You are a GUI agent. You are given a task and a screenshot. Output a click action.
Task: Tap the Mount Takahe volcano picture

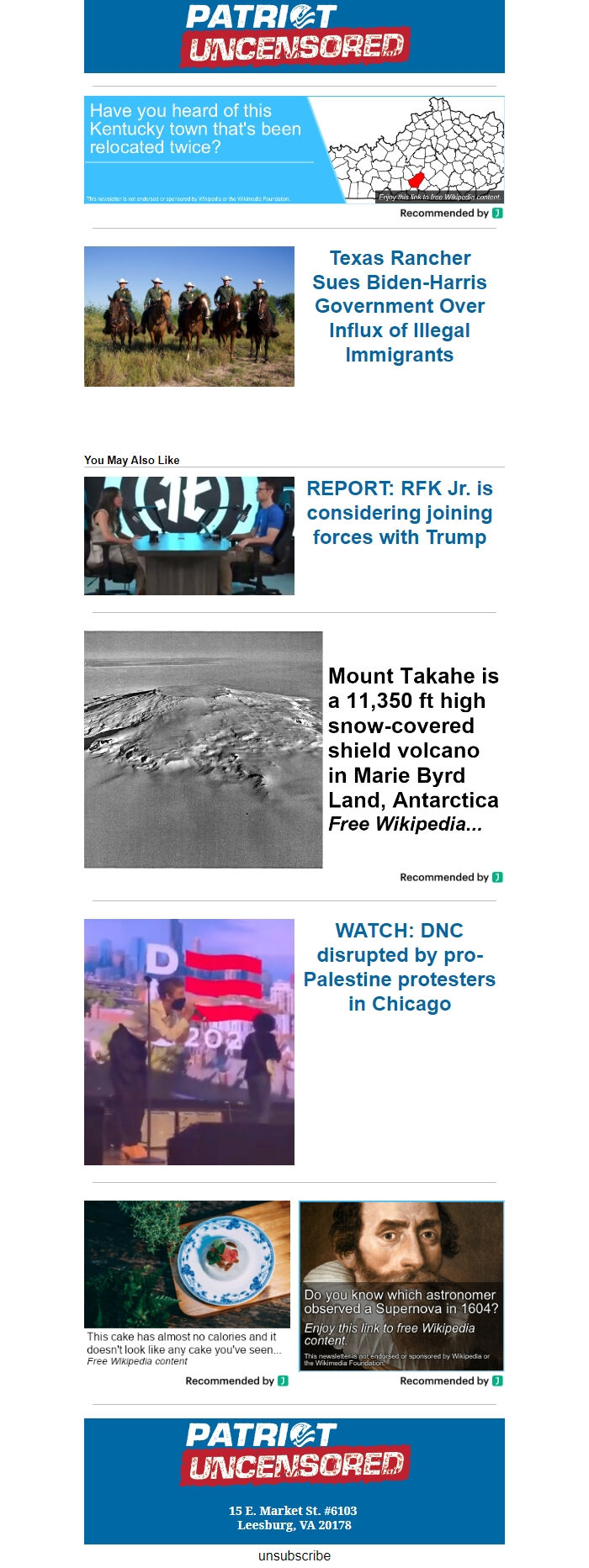(x=204, y=749)
